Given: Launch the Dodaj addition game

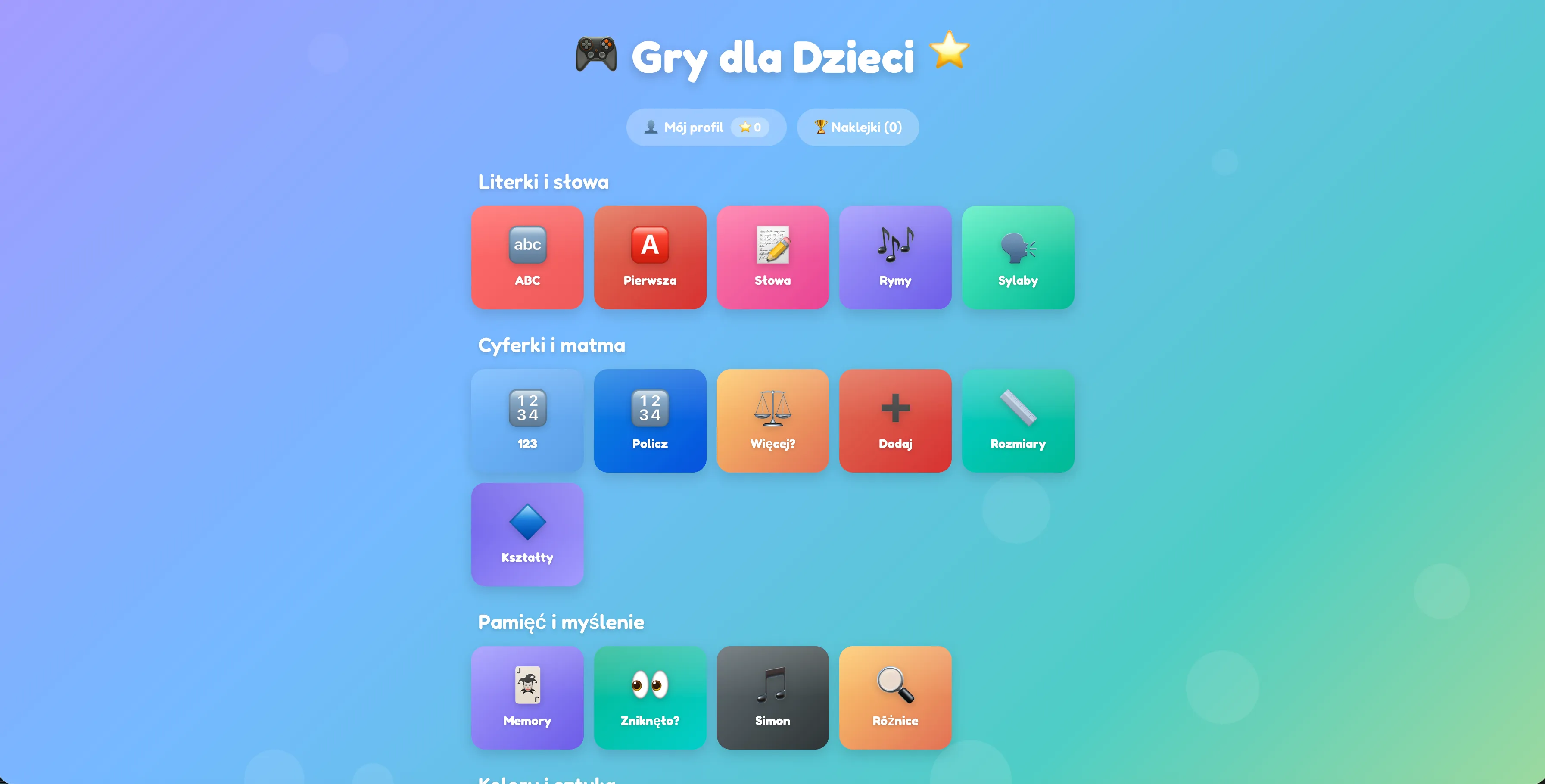Looking at the screenshot, I should point(895,420).
